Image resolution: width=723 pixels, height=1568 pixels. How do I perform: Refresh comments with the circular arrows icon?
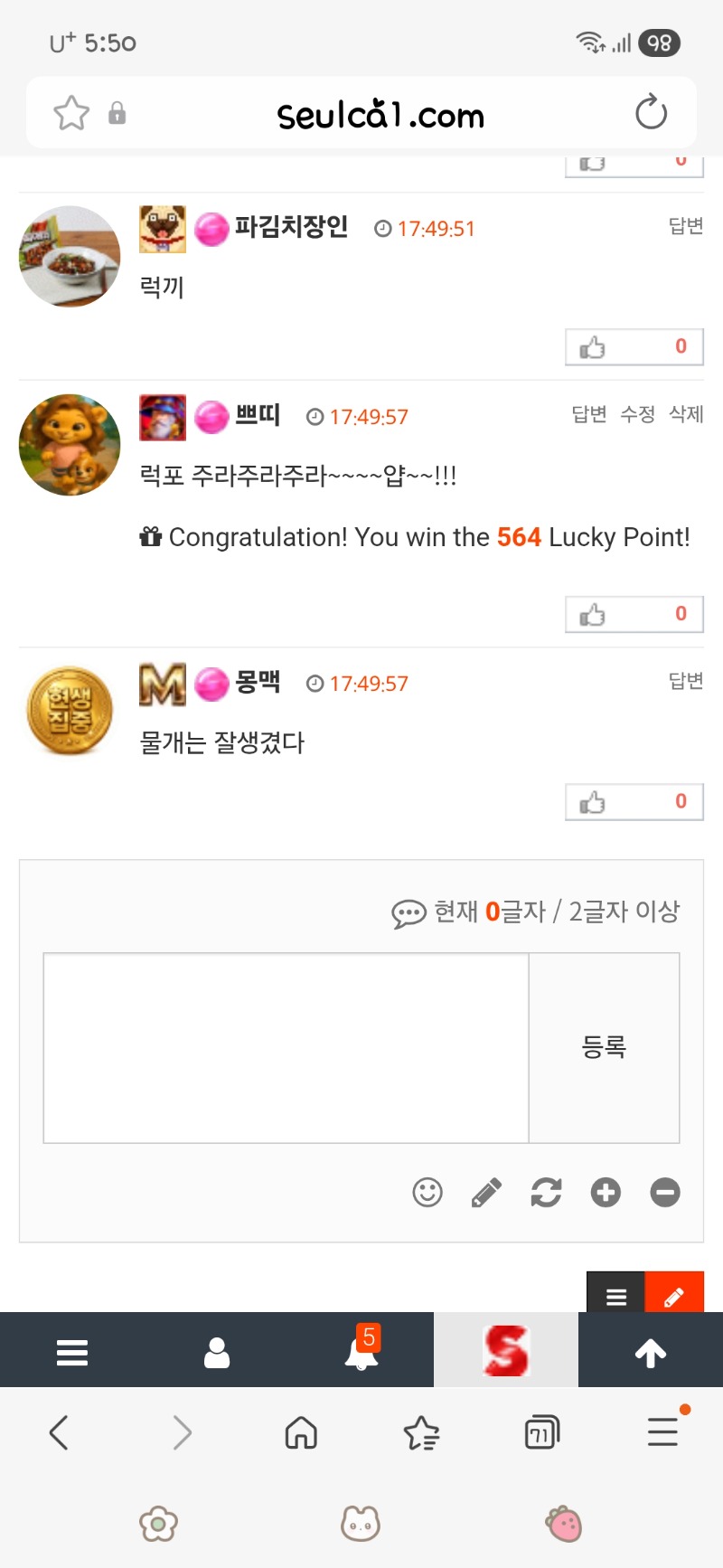point(546,1193)
